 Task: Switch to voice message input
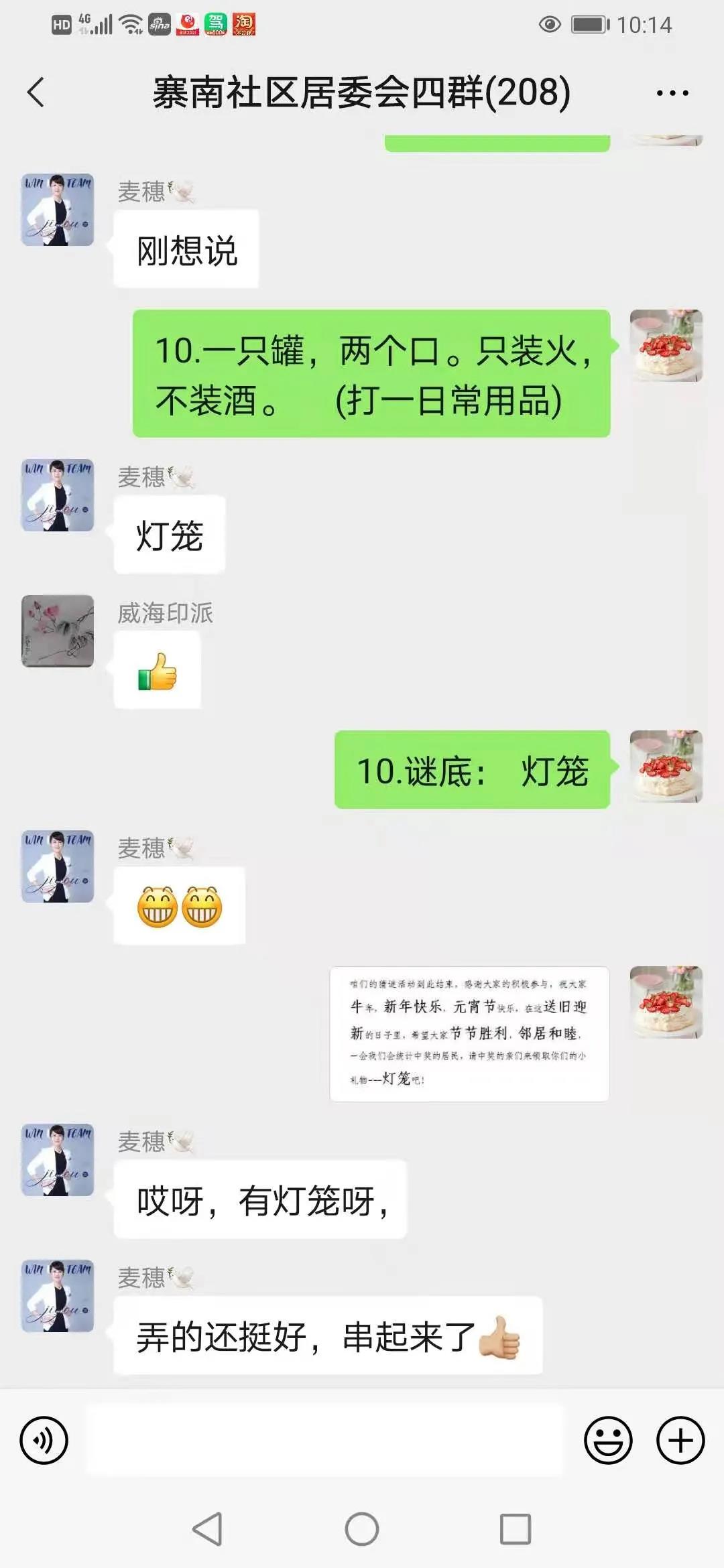tap(44, 1440)
